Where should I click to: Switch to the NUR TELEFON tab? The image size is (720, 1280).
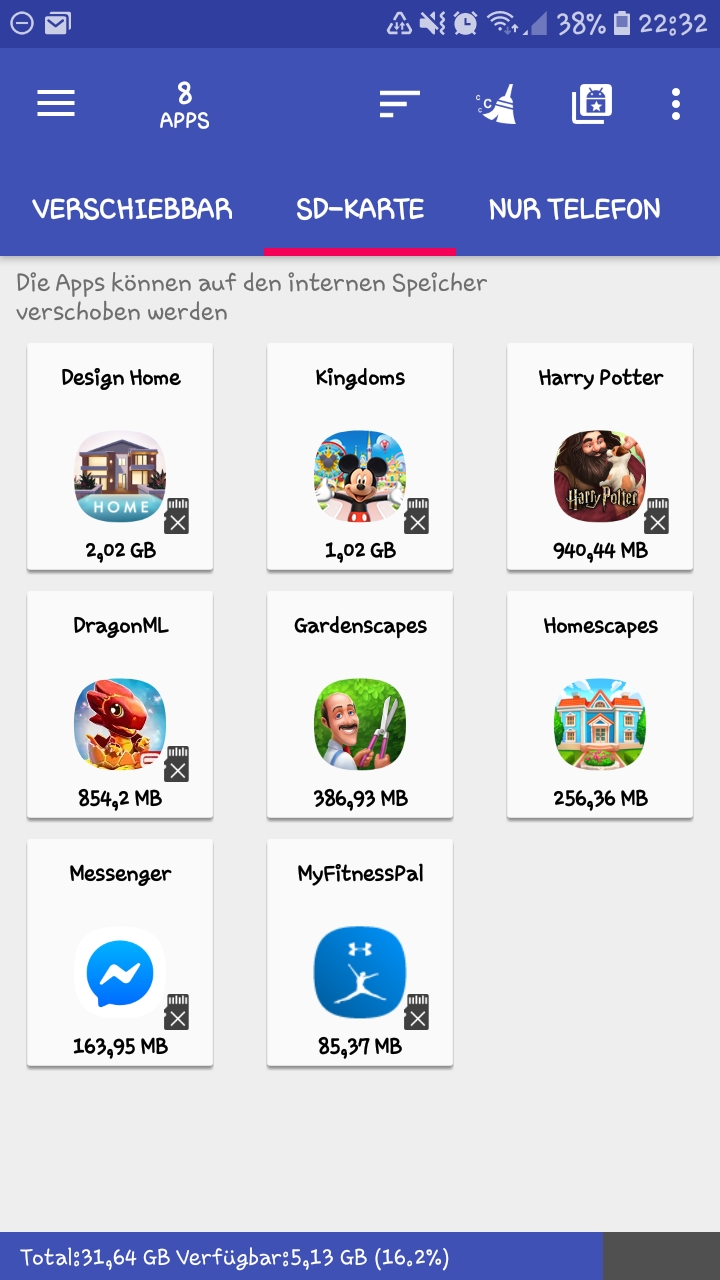pyautogui.click(x=574, y=209)
